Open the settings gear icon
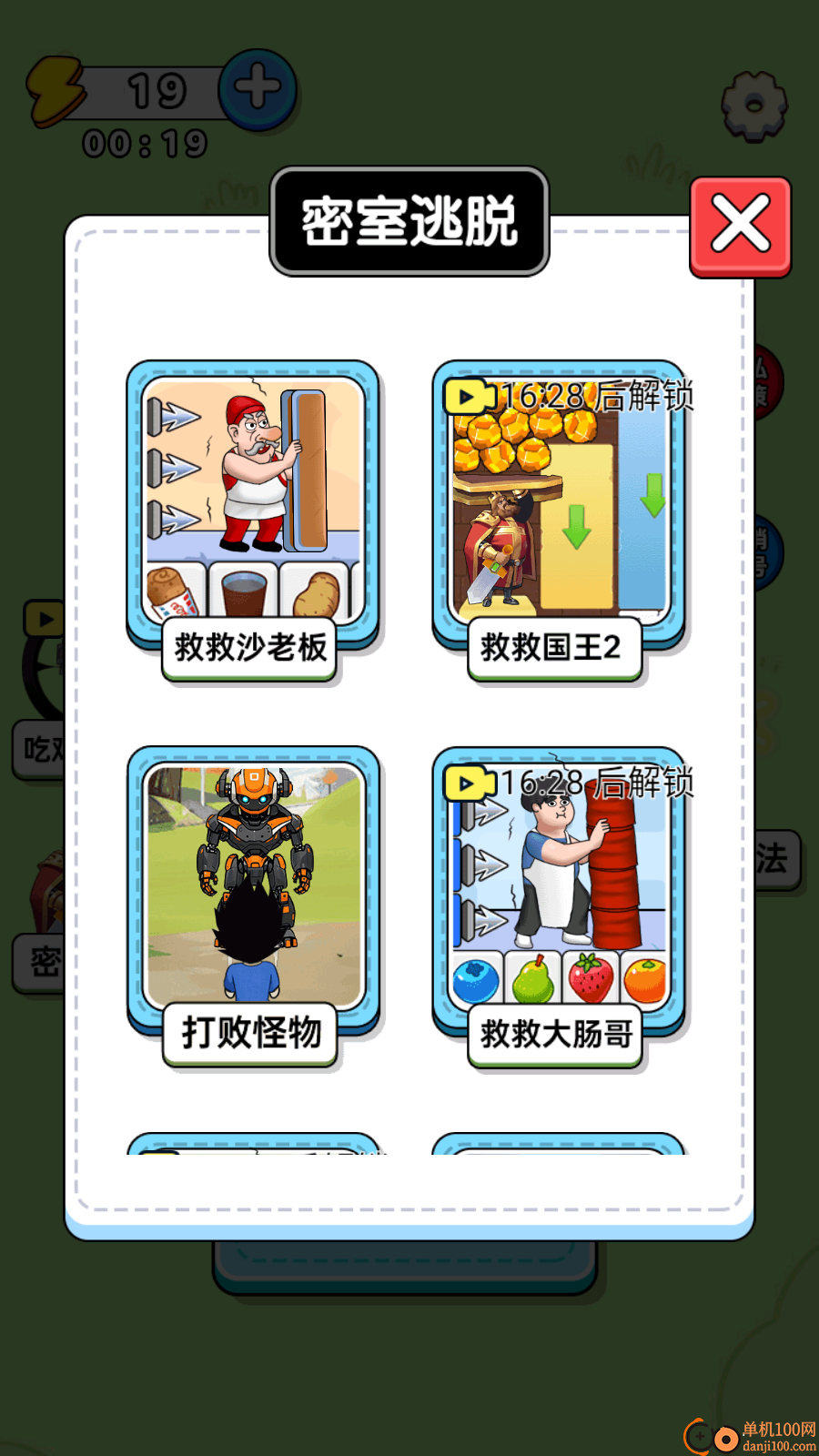This screenshot has height=1456, width=819. 753,106
